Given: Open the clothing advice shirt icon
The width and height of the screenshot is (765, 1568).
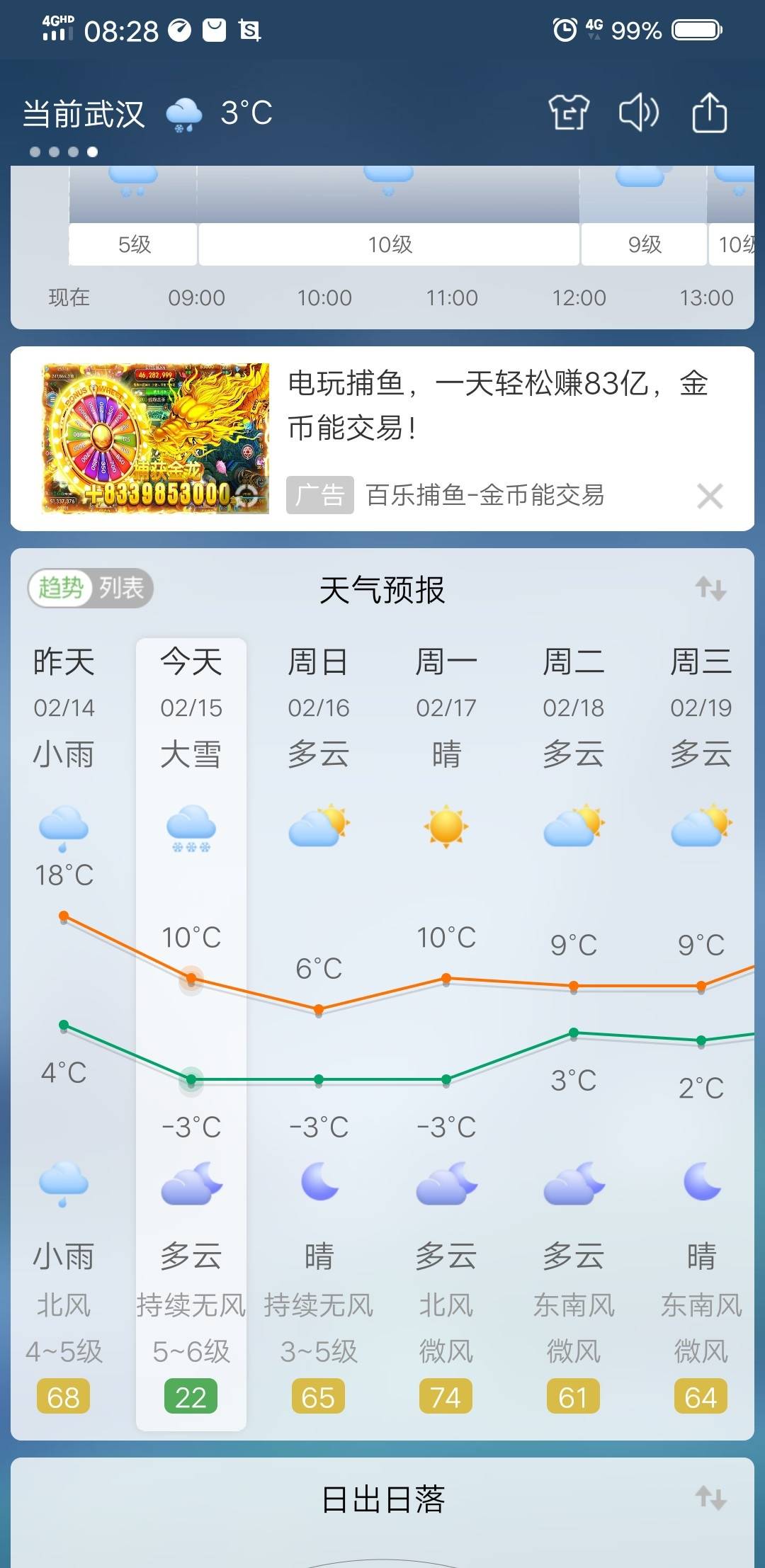Looking at the screenshot, I should click(569, 113).
